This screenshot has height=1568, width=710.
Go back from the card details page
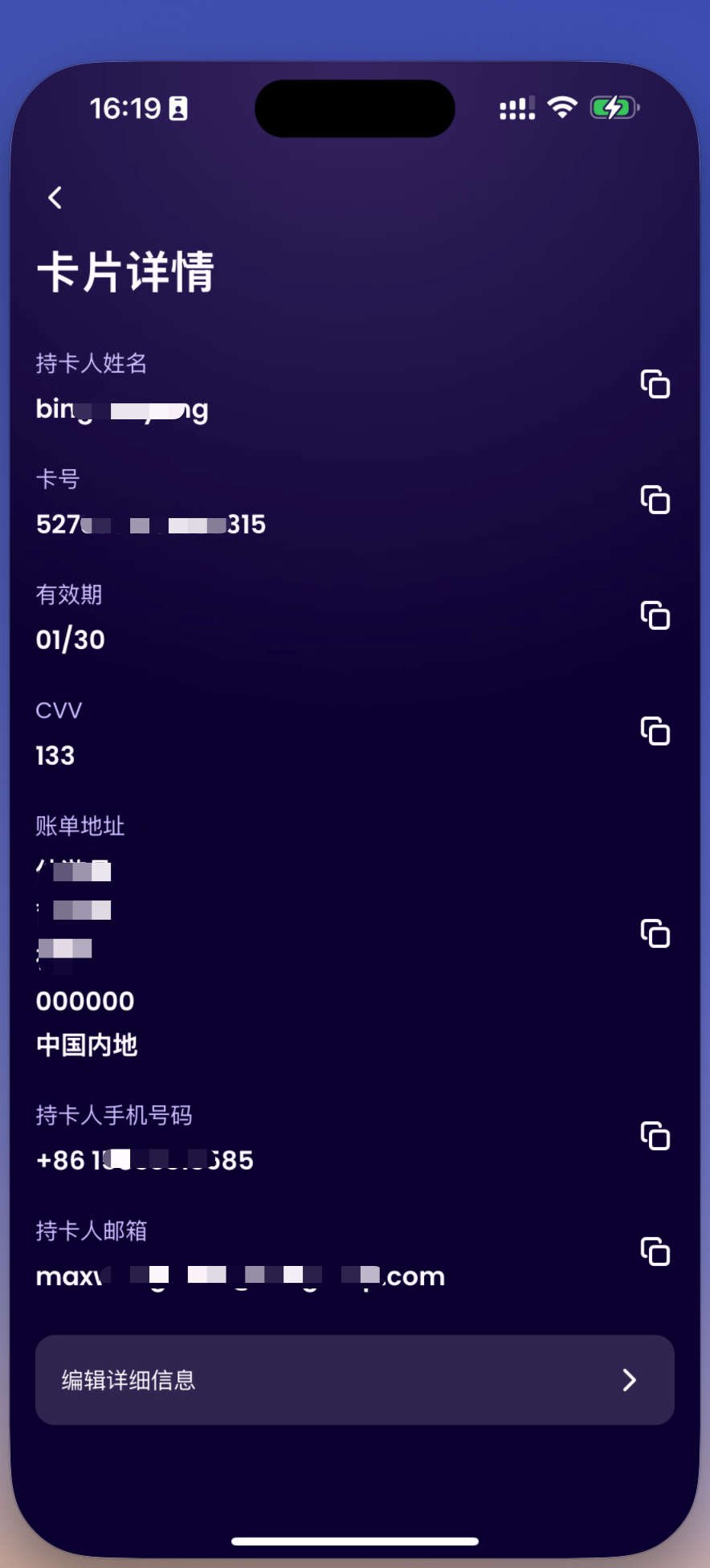55,198
